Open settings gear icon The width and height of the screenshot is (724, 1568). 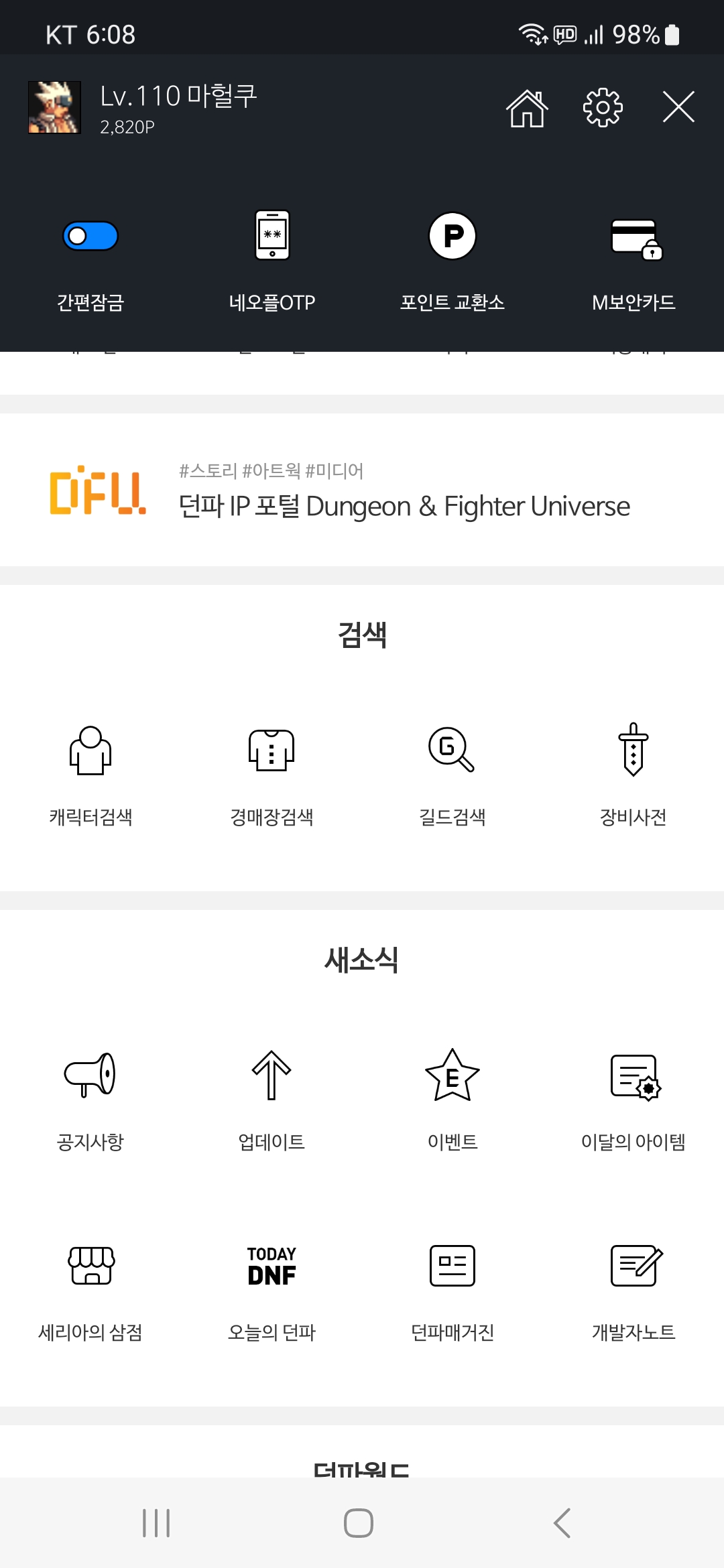point(603,107)
